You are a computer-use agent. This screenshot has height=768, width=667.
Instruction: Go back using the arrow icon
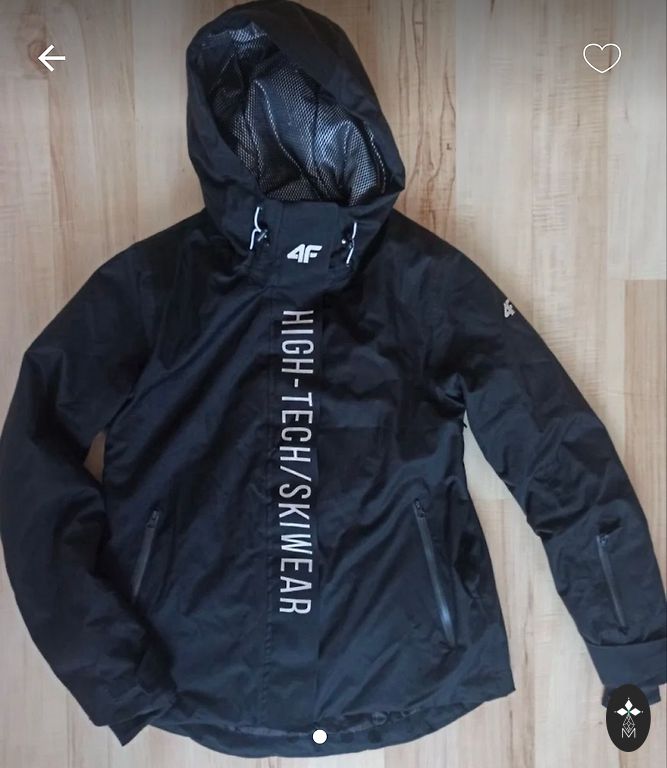pyautogui.click(x=51, y=59)
